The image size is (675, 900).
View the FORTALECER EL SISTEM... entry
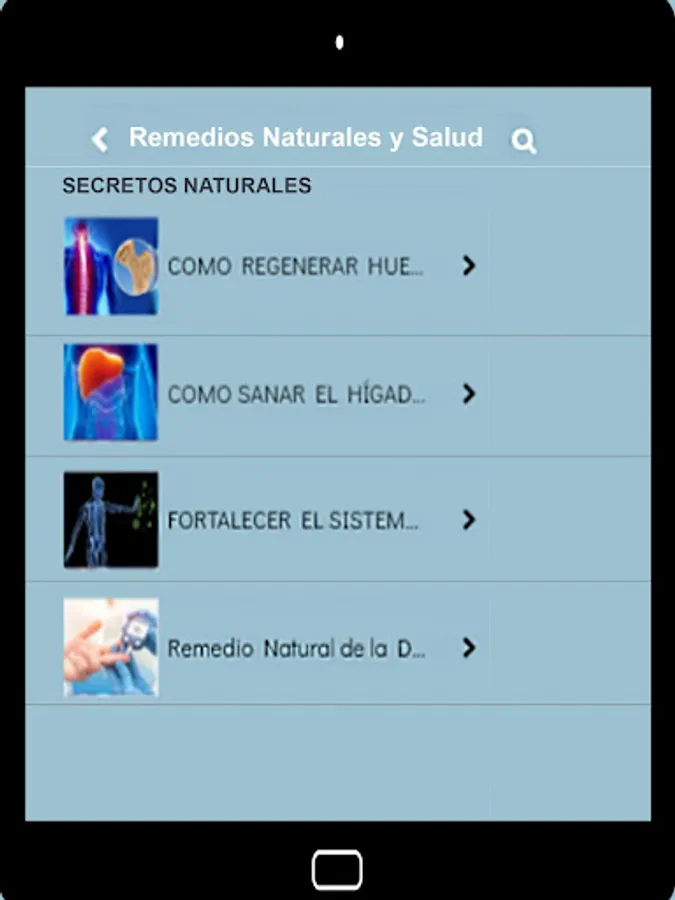tap(293, 521)
